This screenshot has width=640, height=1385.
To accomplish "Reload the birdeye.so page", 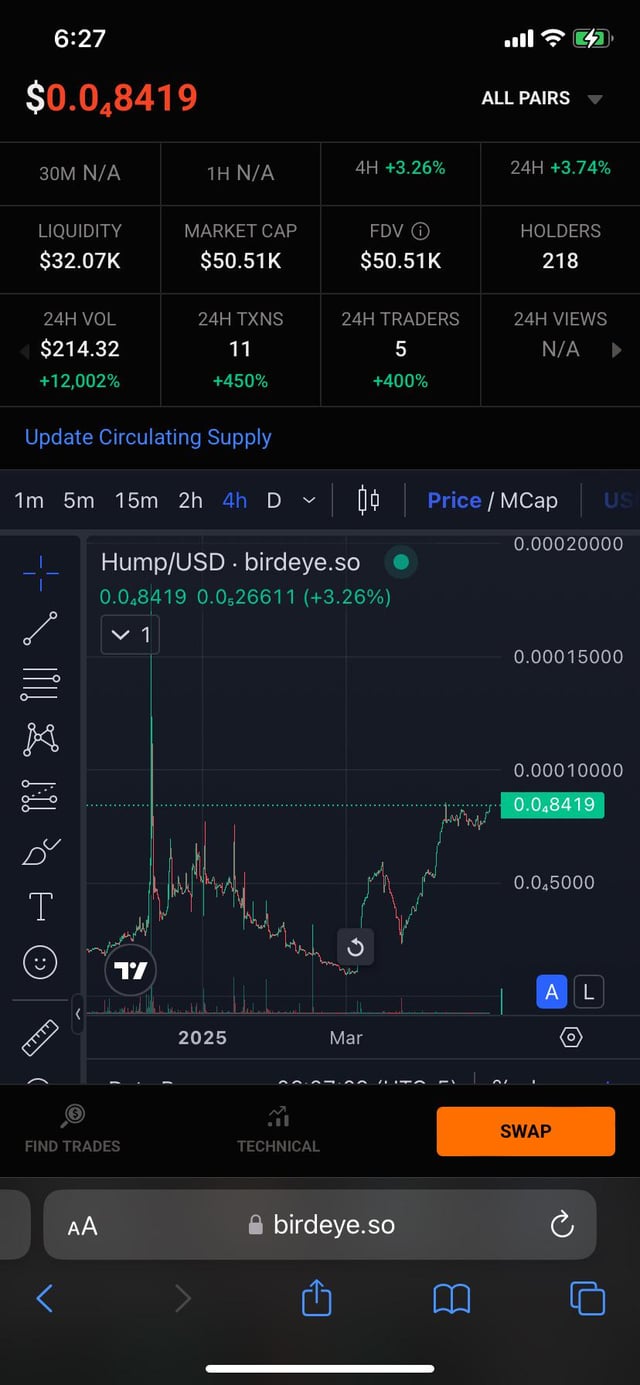I will (562, 1224).
